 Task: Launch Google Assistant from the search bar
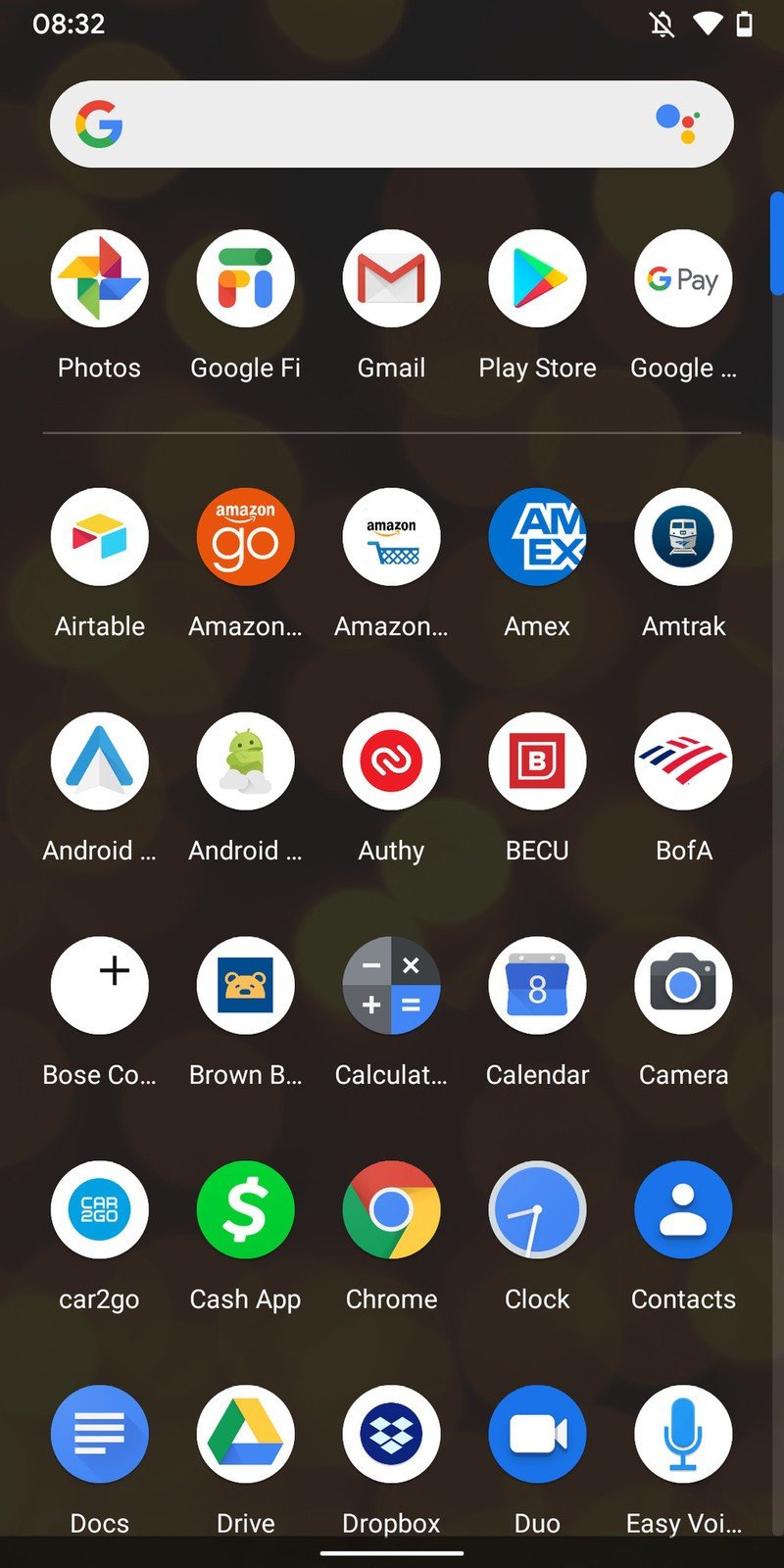(676, 124)
